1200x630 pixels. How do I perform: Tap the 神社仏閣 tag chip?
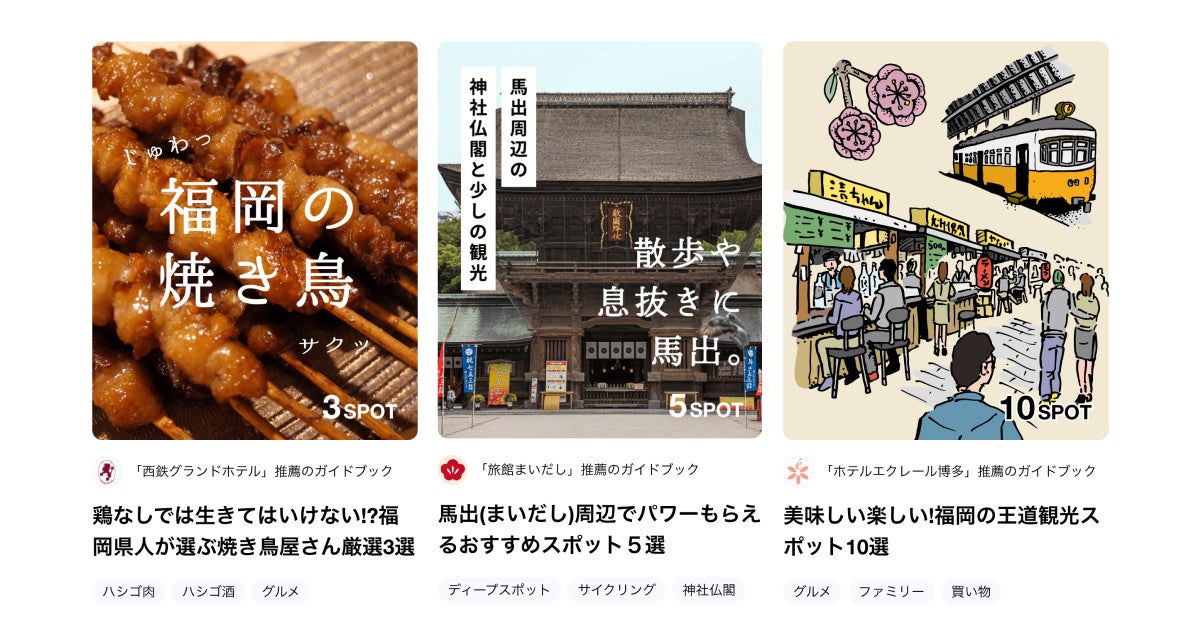coord(709,590)
